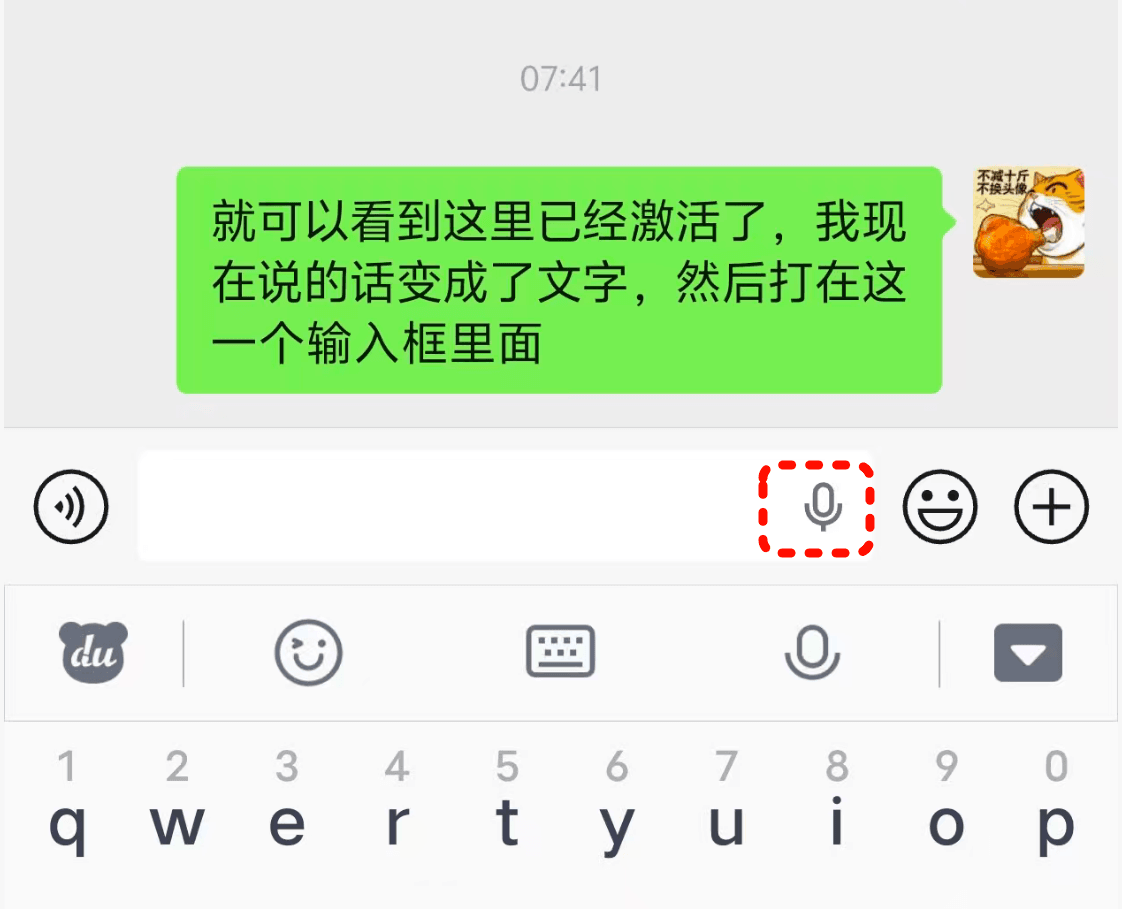Image resolution: width=1122 pixels, height=909 pixels.
Task: Switch to hold-to-talk voice message mode
Action: (71, 507)
